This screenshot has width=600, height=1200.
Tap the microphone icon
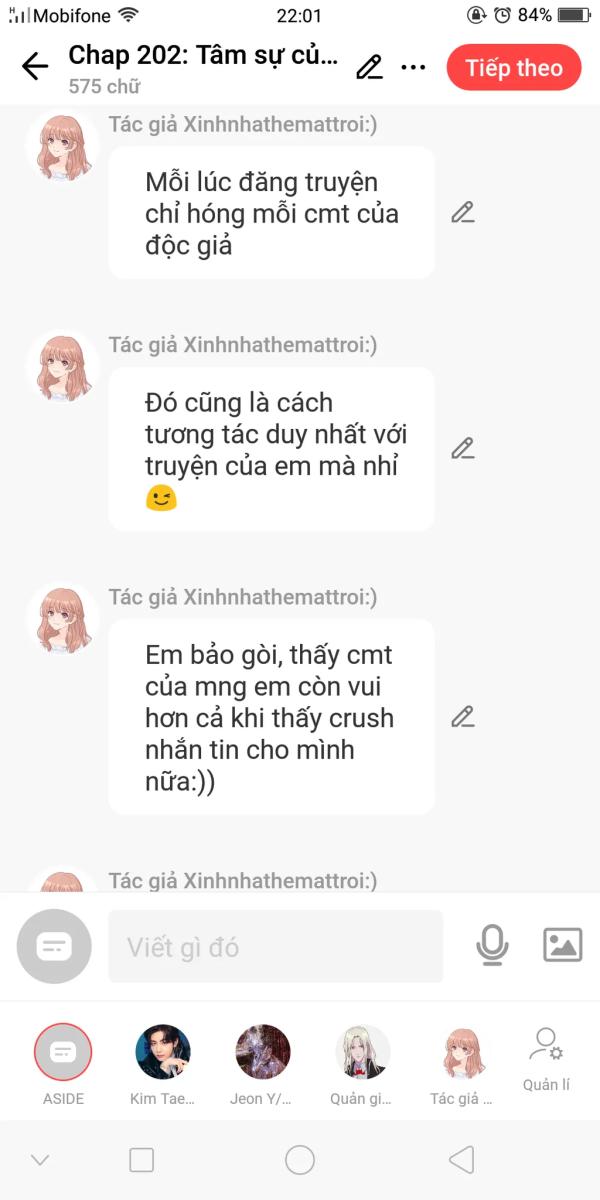point(491,945)
